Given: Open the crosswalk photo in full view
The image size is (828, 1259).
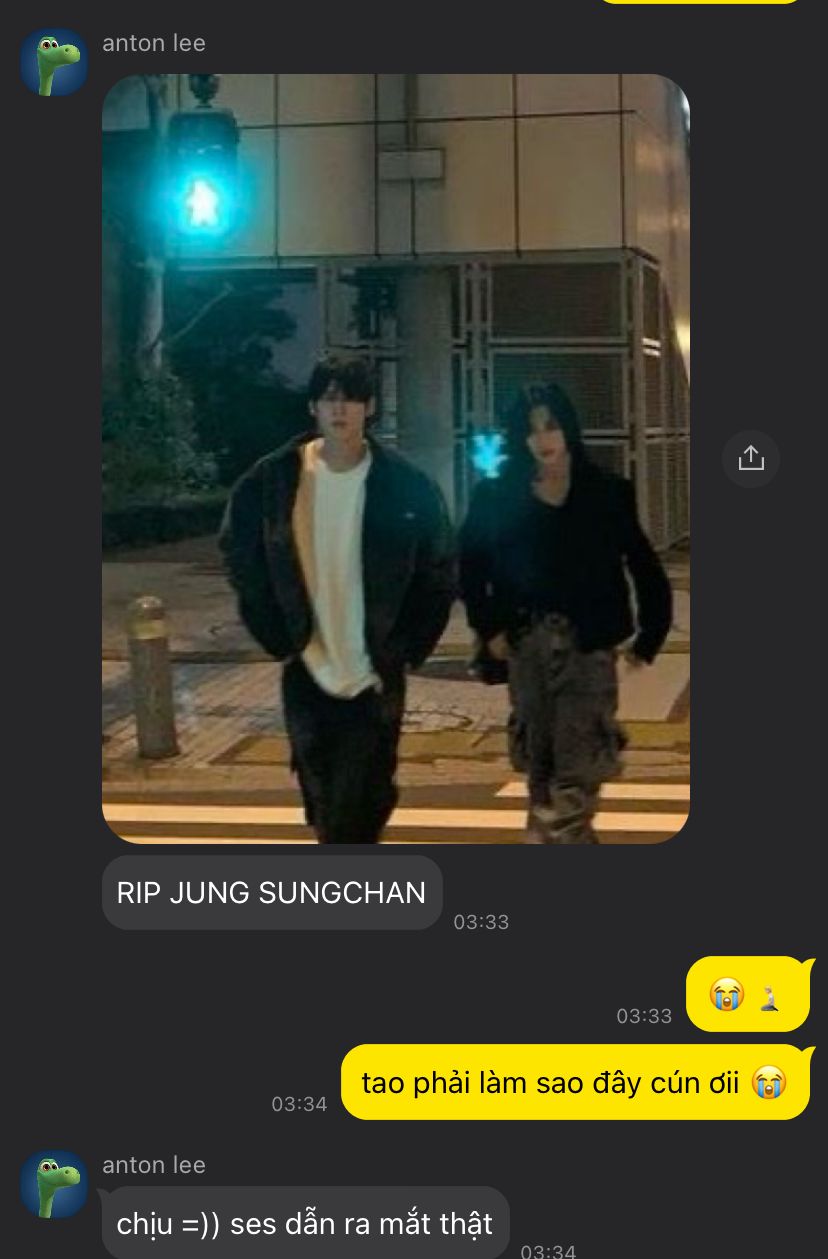Looking at the screenshot, I should (x=395, y=458).
